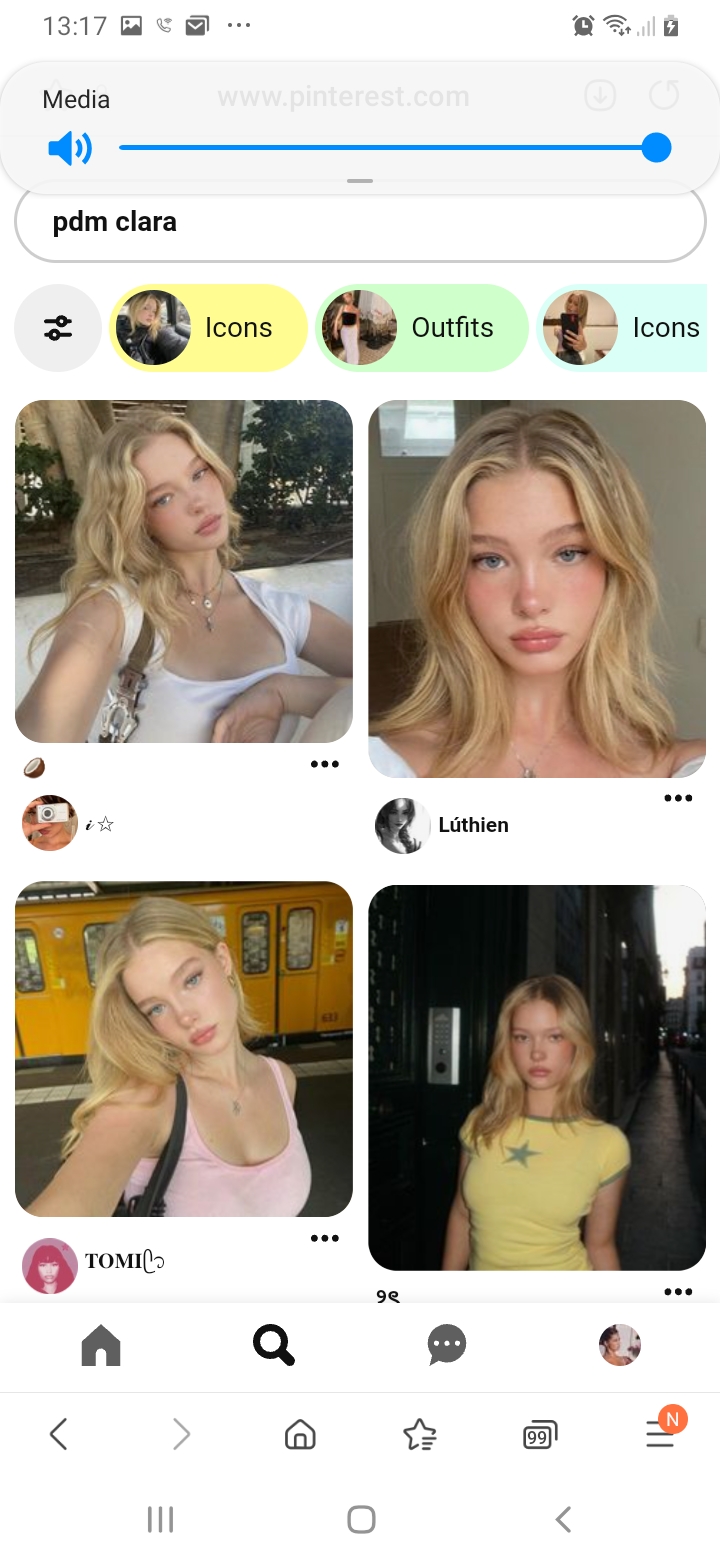Open the browser hamburger menu
Viewport: 720px width, 1560px height.
coord(660,1436)
